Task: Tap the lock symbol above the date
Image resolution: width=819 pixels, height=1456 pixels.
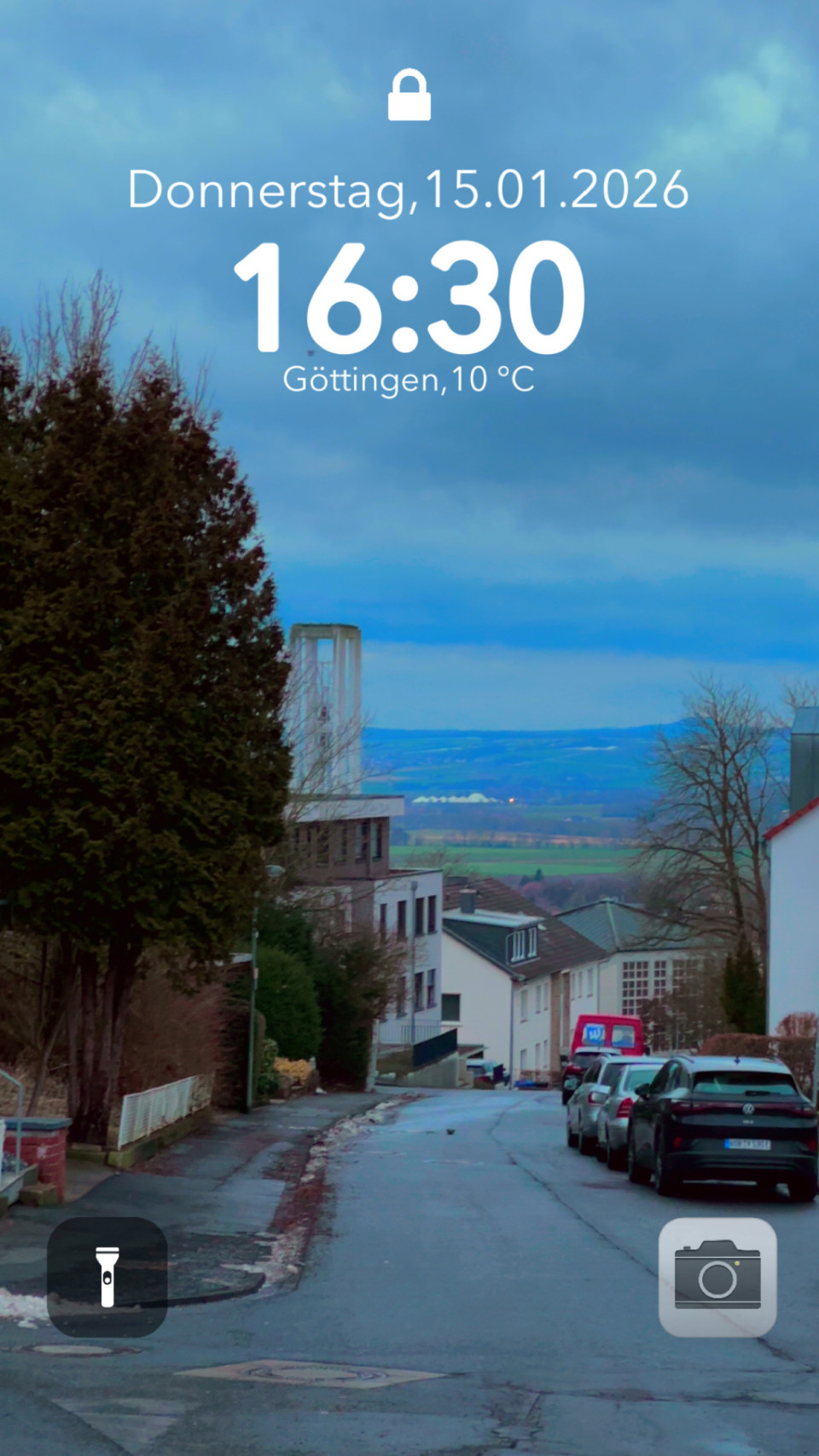Action: tap(409, 94)
